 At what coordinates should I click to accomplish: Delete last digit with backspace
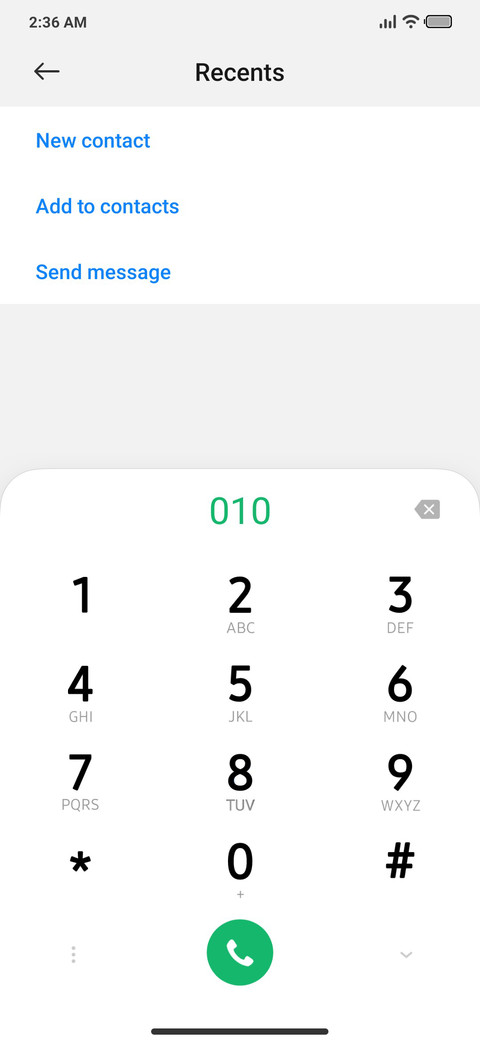click(427, 509)
